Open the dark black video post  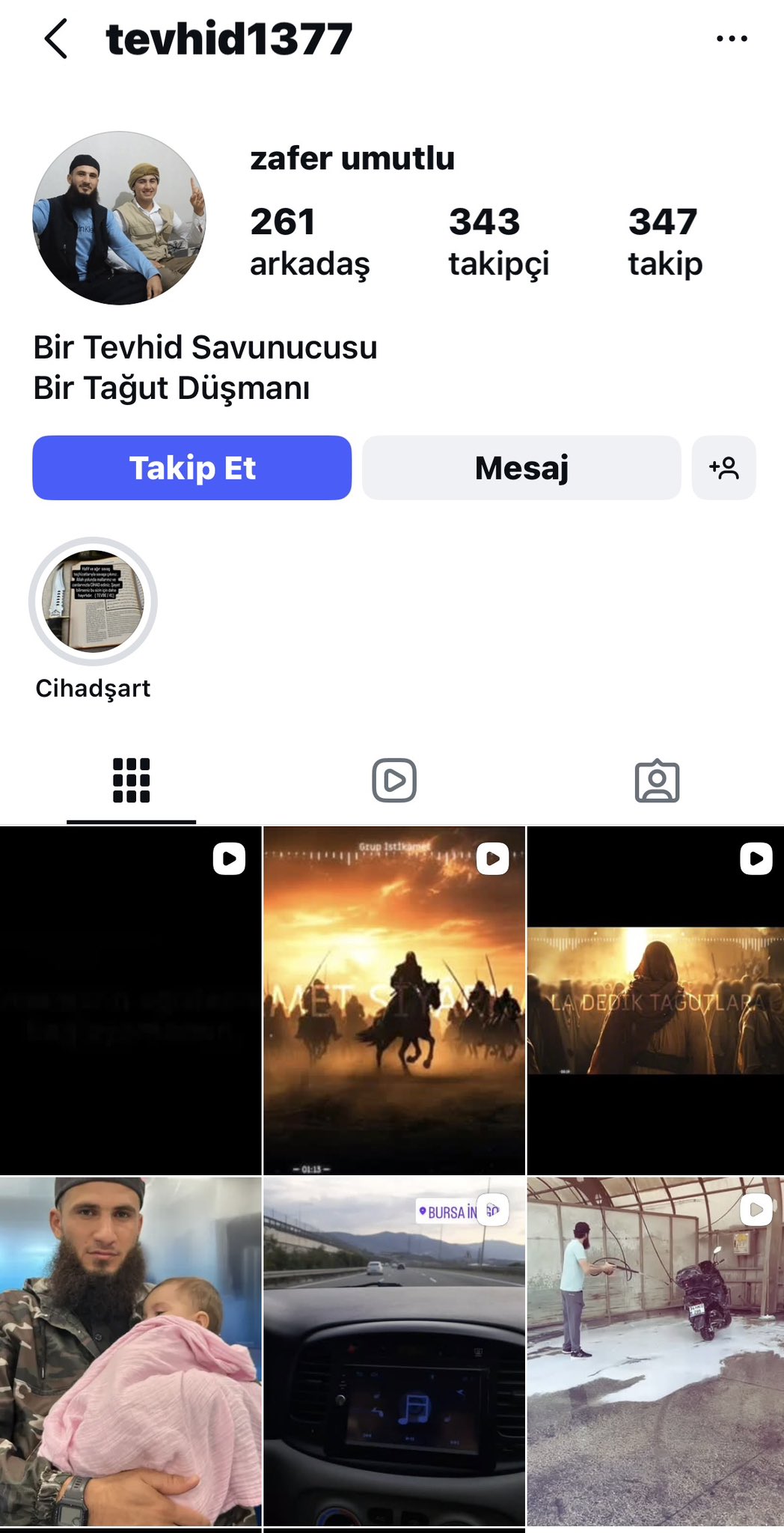pos(130,1001)
